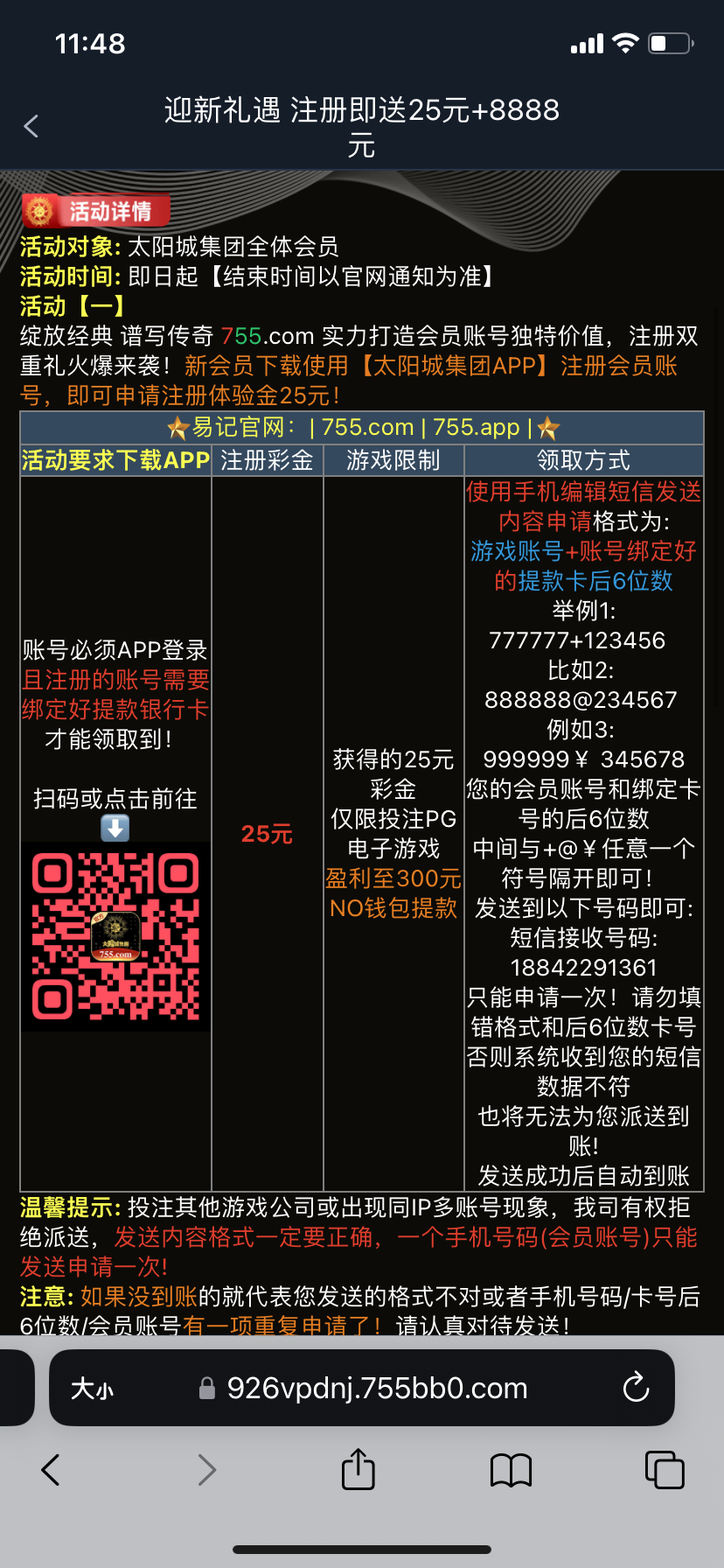Viewport: 724px width, 1568px height.
Task: Tap the 926vpdnj.755bb0.com address bar
Action: click(362, 1388)
